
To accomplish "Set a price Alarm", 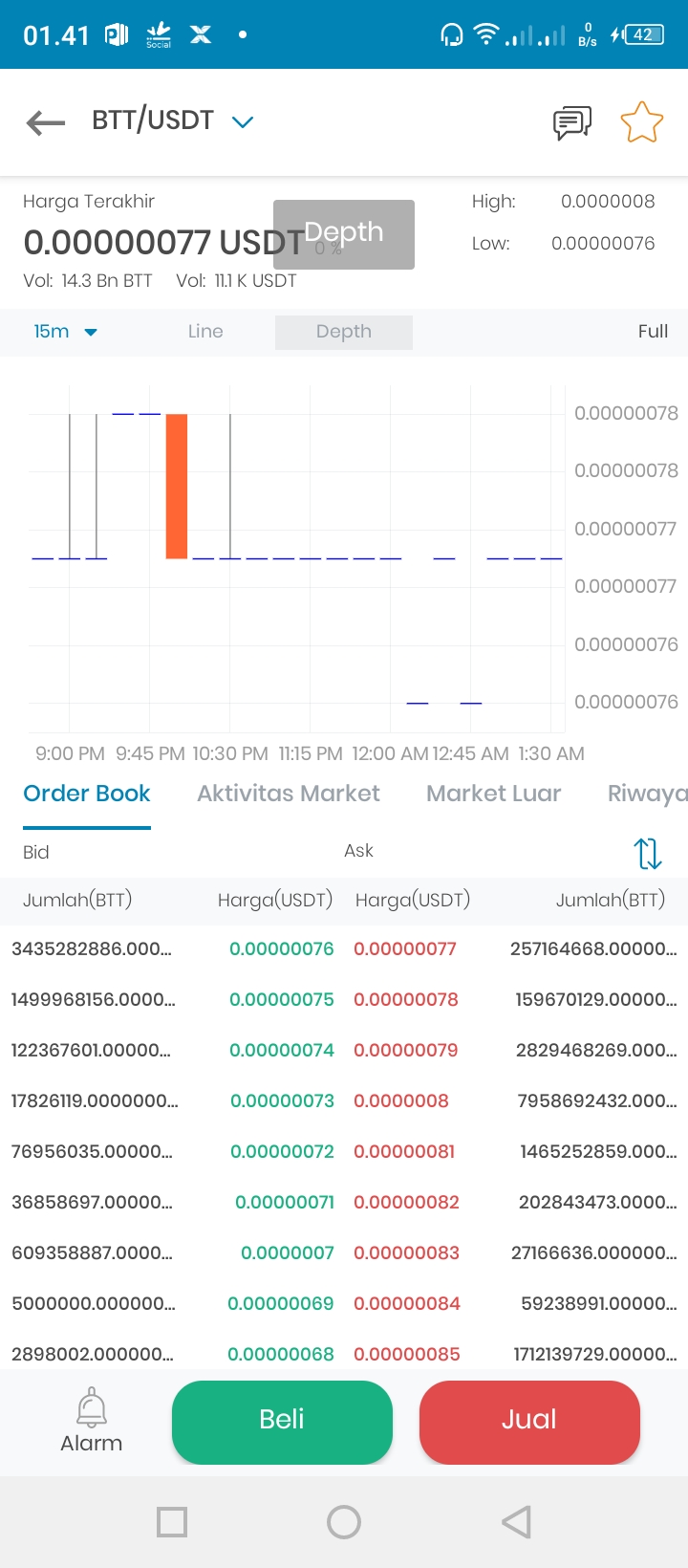I will pos(92,1421).
